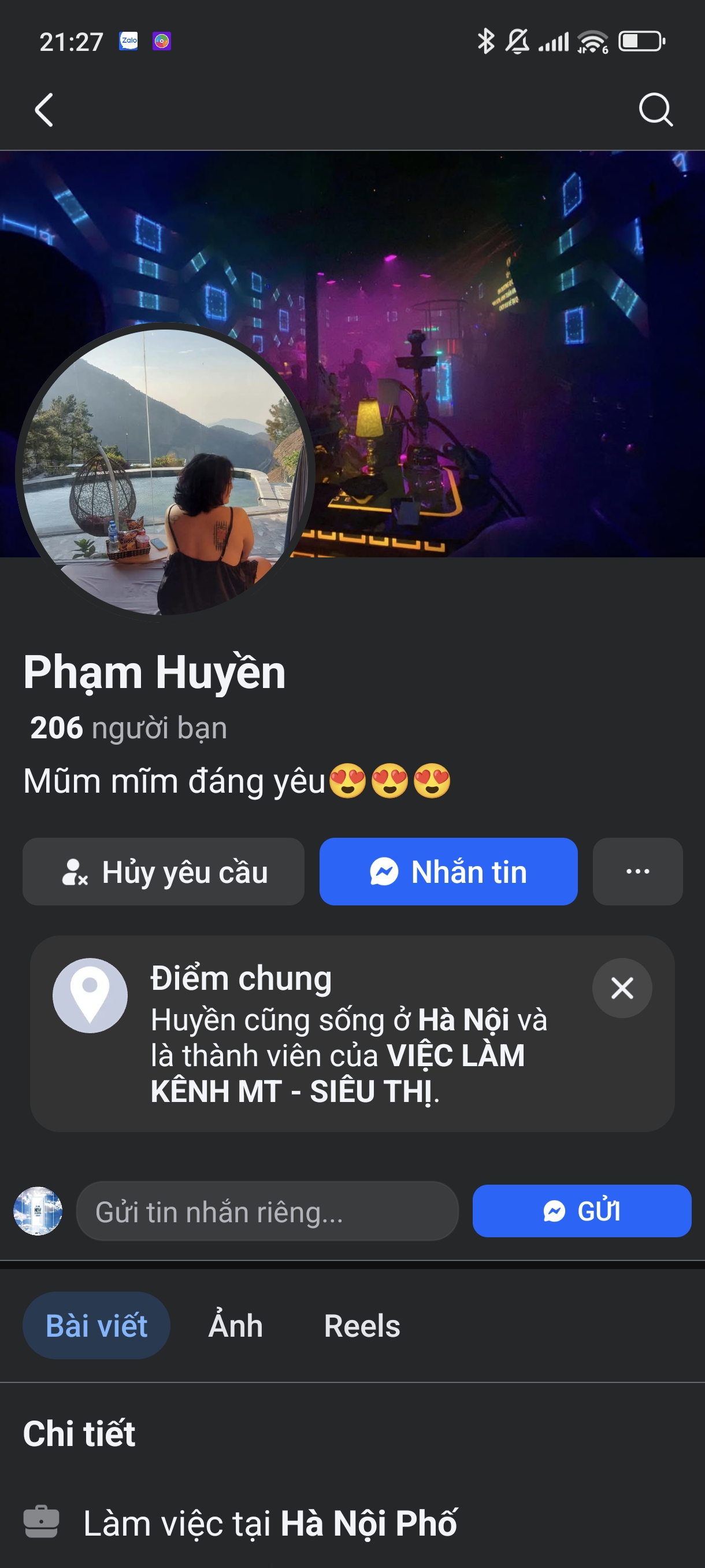This screenshot has width=705, height=1568.
Task: Go back using the top-left arrow
Action: click(x=44, y=110)
